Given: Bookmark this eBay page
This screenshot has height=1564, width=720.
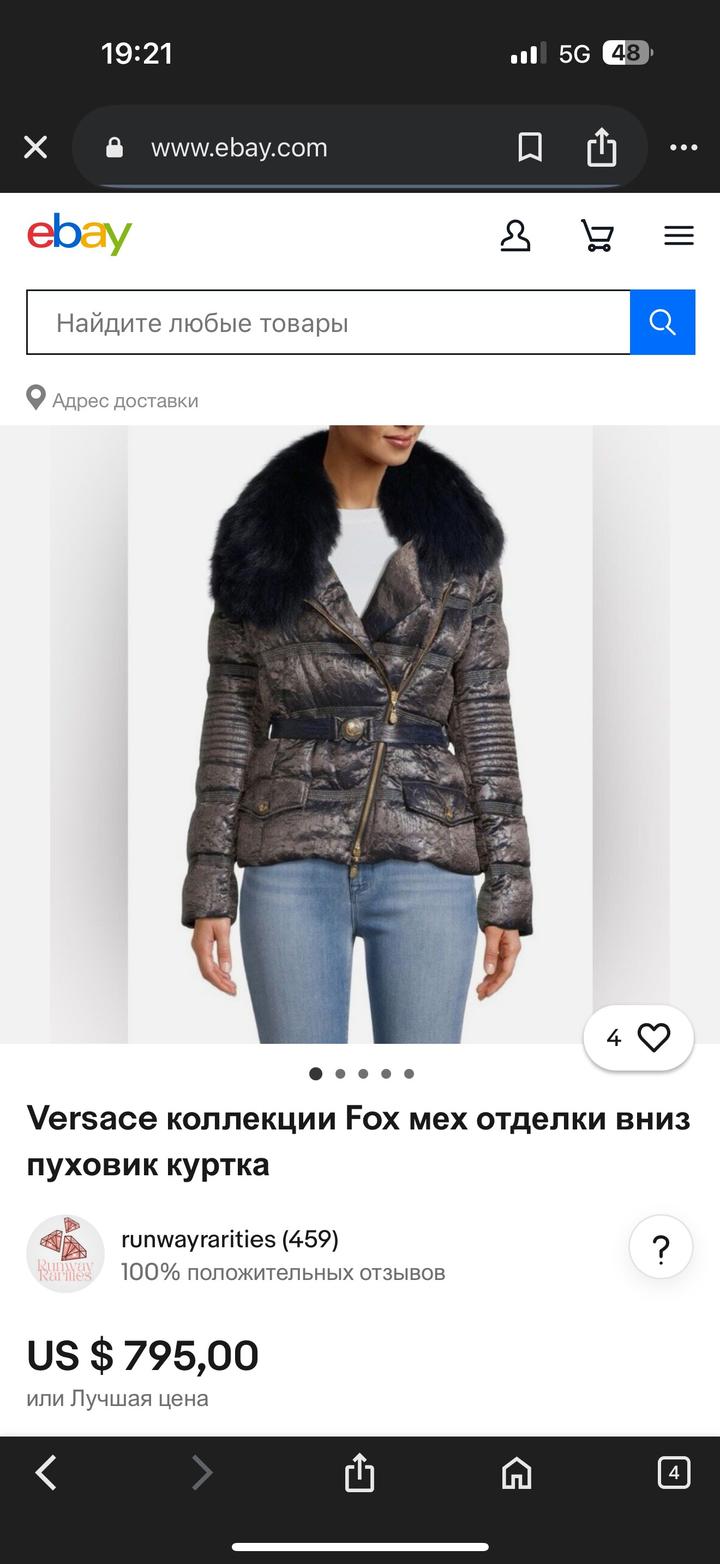Looking at the screenshot, I should click(530, 148).
